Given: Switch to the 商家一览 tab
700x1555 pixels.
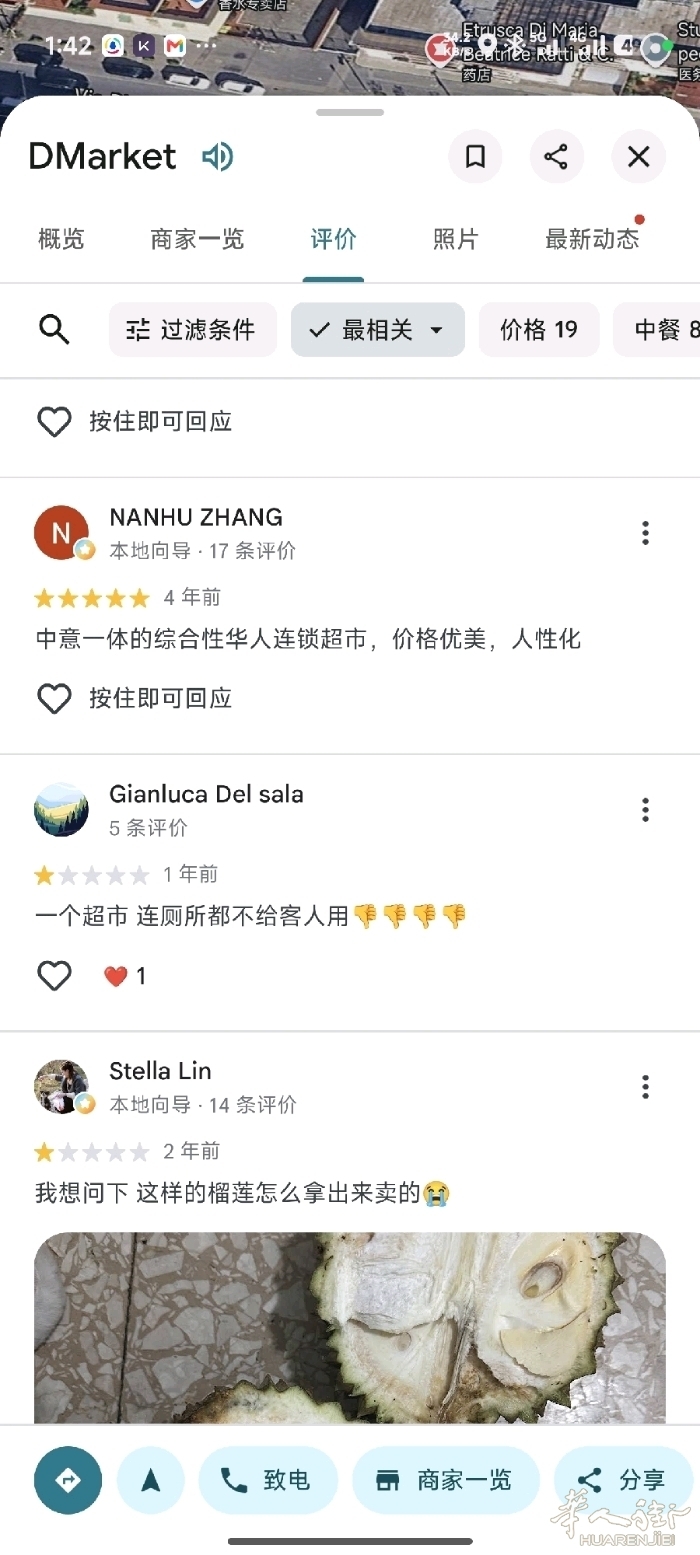Looking at the screenshot, I should tap(197, 239).
